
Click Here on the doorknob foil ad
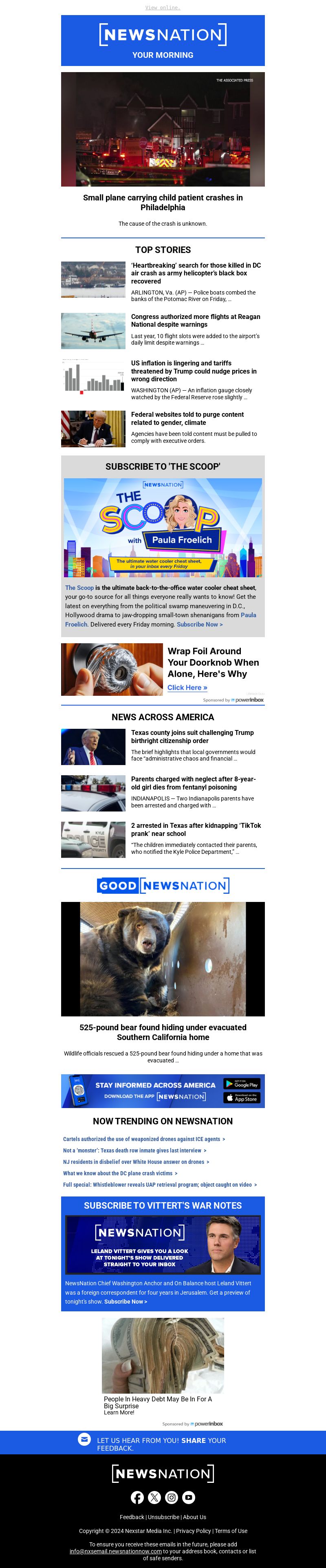tap(187, 688)
